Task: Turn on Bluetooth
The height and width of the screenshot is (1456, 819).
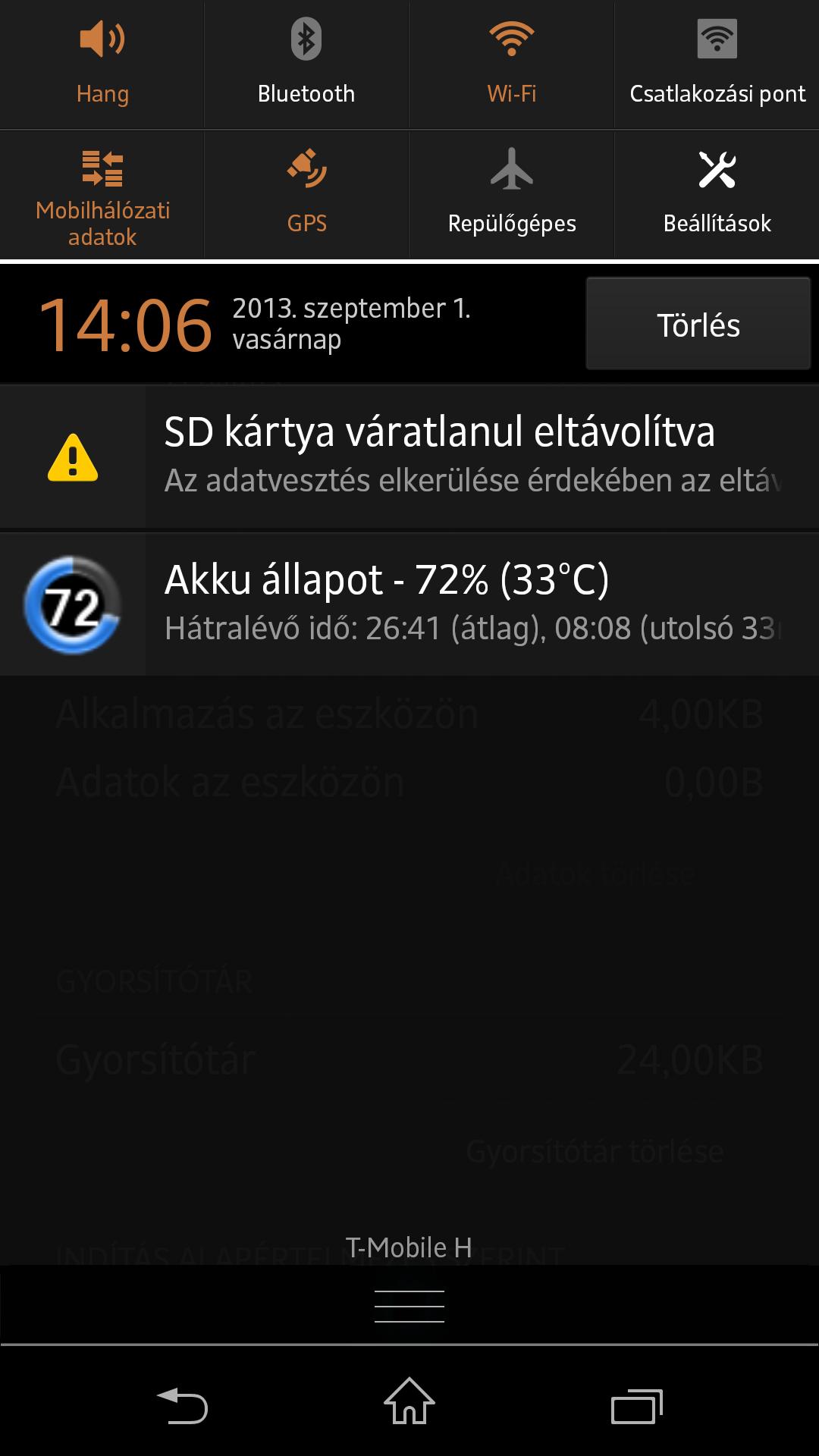Action: (x=306, y=64)
